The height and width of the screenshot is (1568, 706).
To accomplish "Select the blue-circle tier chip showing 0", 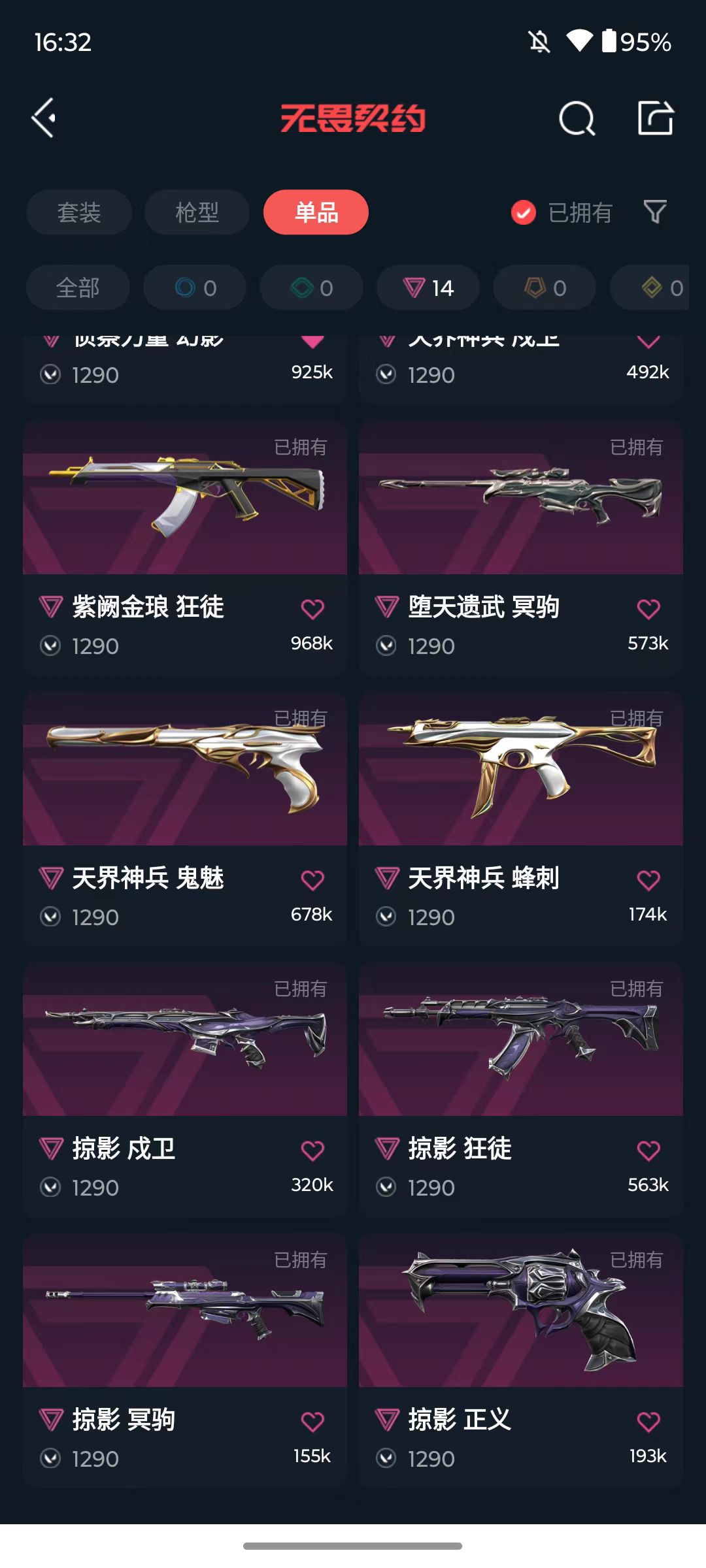I will (195, 287).
